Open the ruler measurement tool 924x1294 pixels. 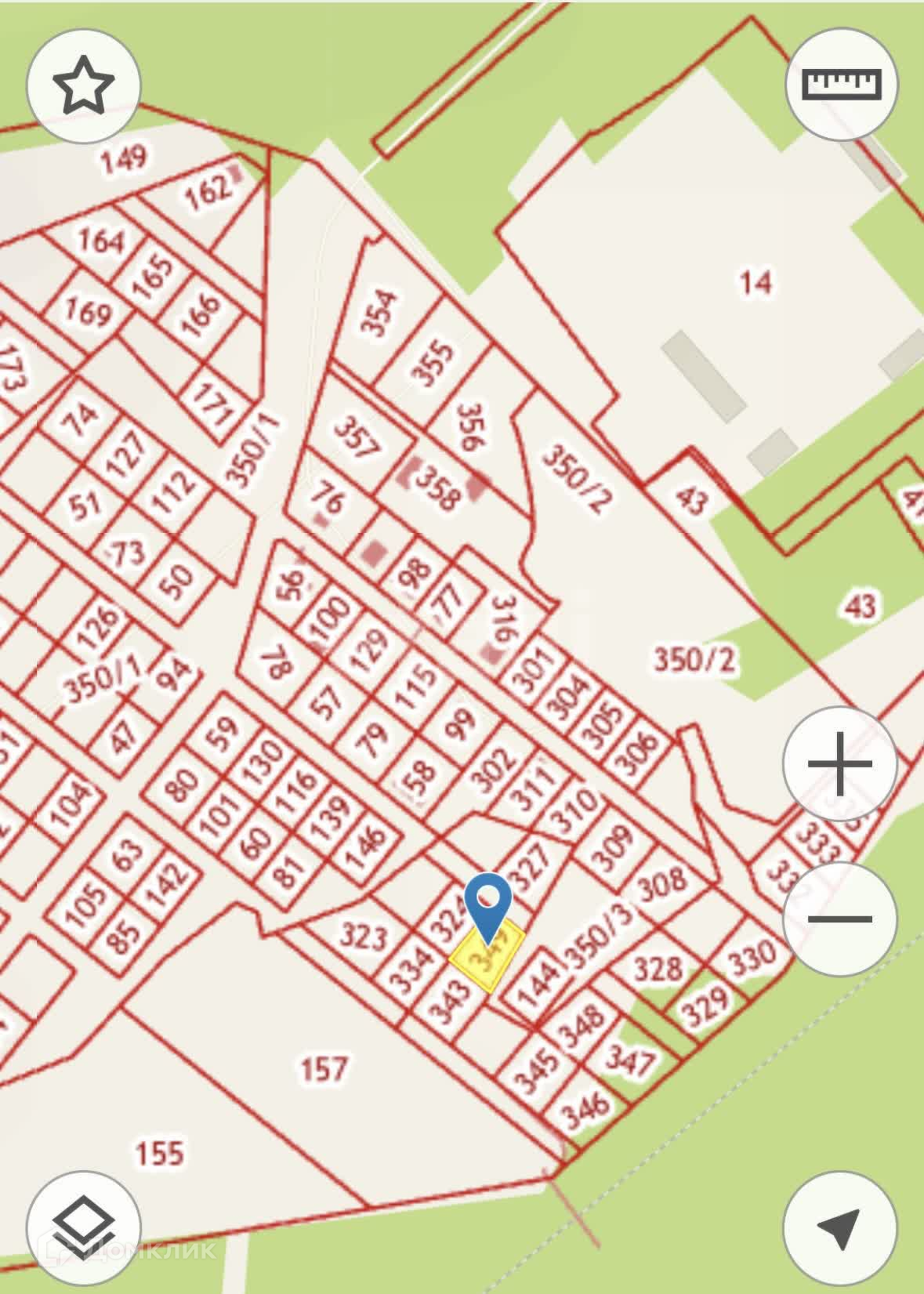841,82
